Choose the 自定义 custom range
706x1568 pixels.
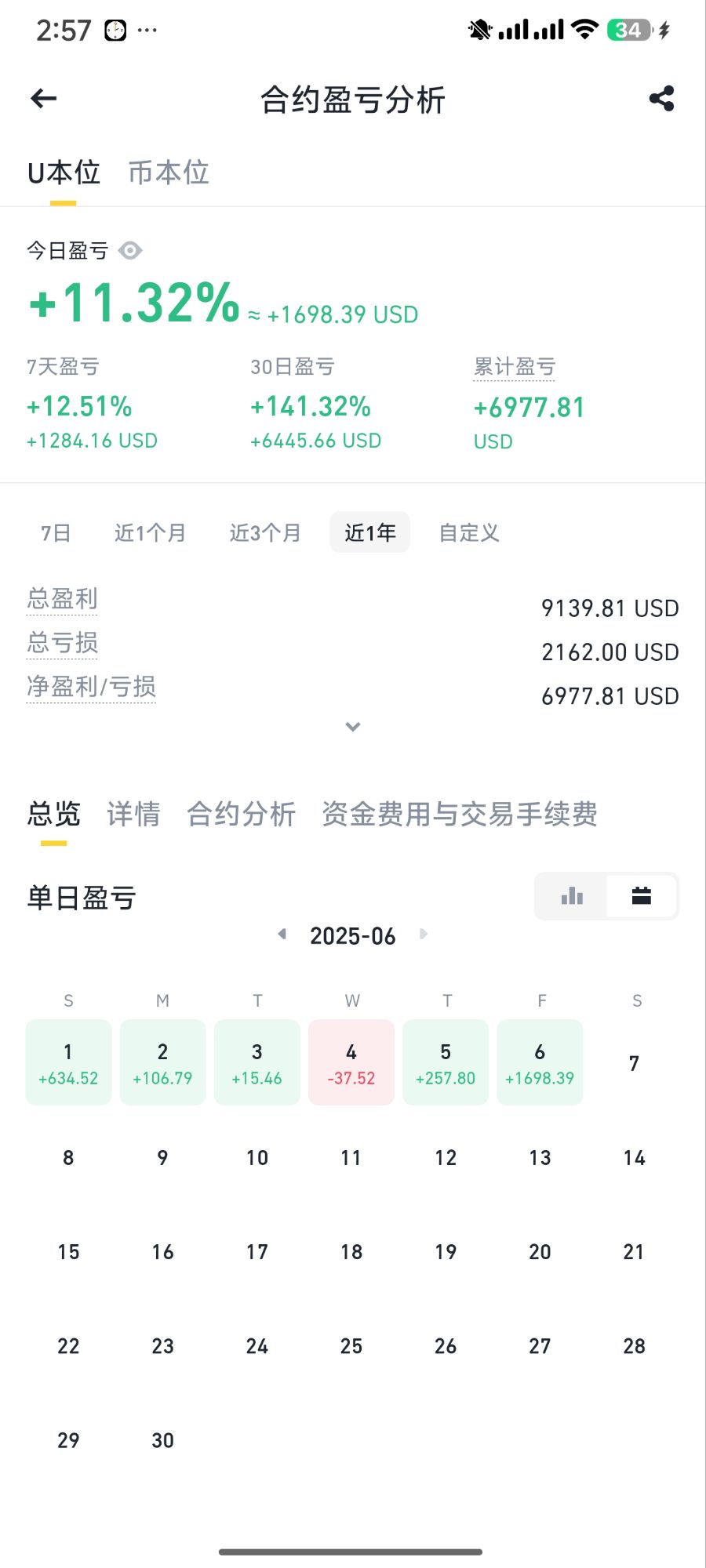coord(469,533)
